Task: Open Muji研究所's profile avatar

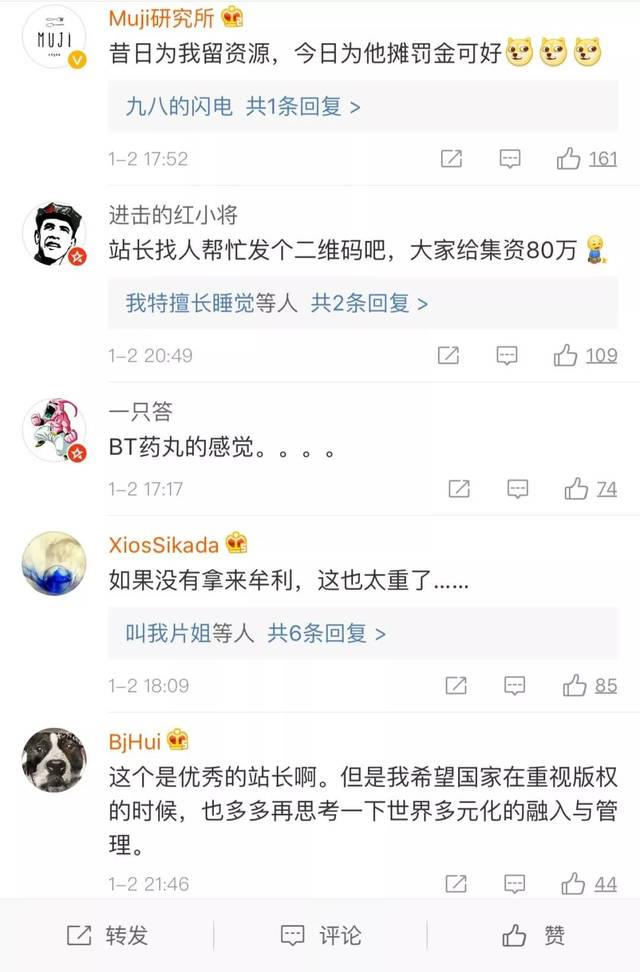Action: (x=54, y=37)
